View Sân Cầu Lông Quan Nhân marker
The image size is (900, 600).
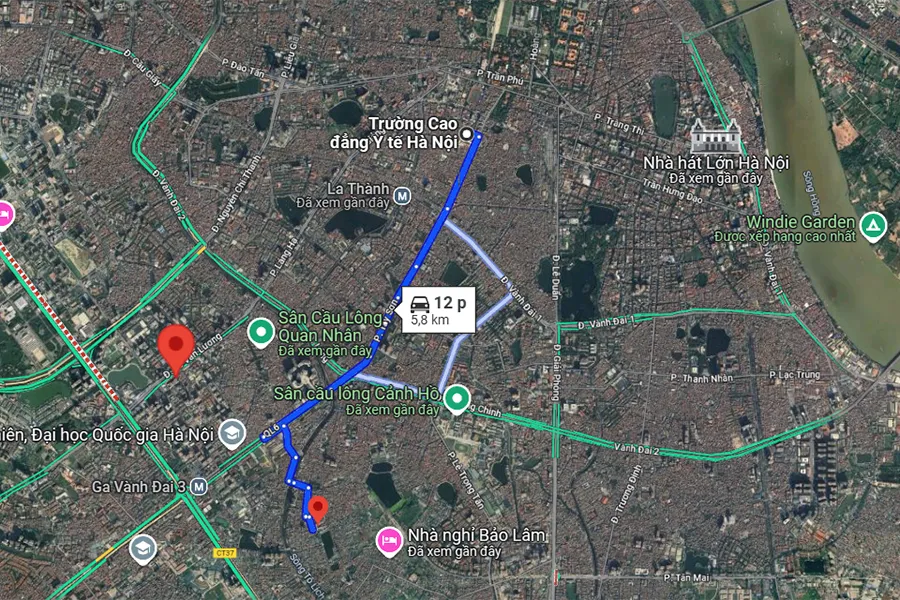point(262,329)
